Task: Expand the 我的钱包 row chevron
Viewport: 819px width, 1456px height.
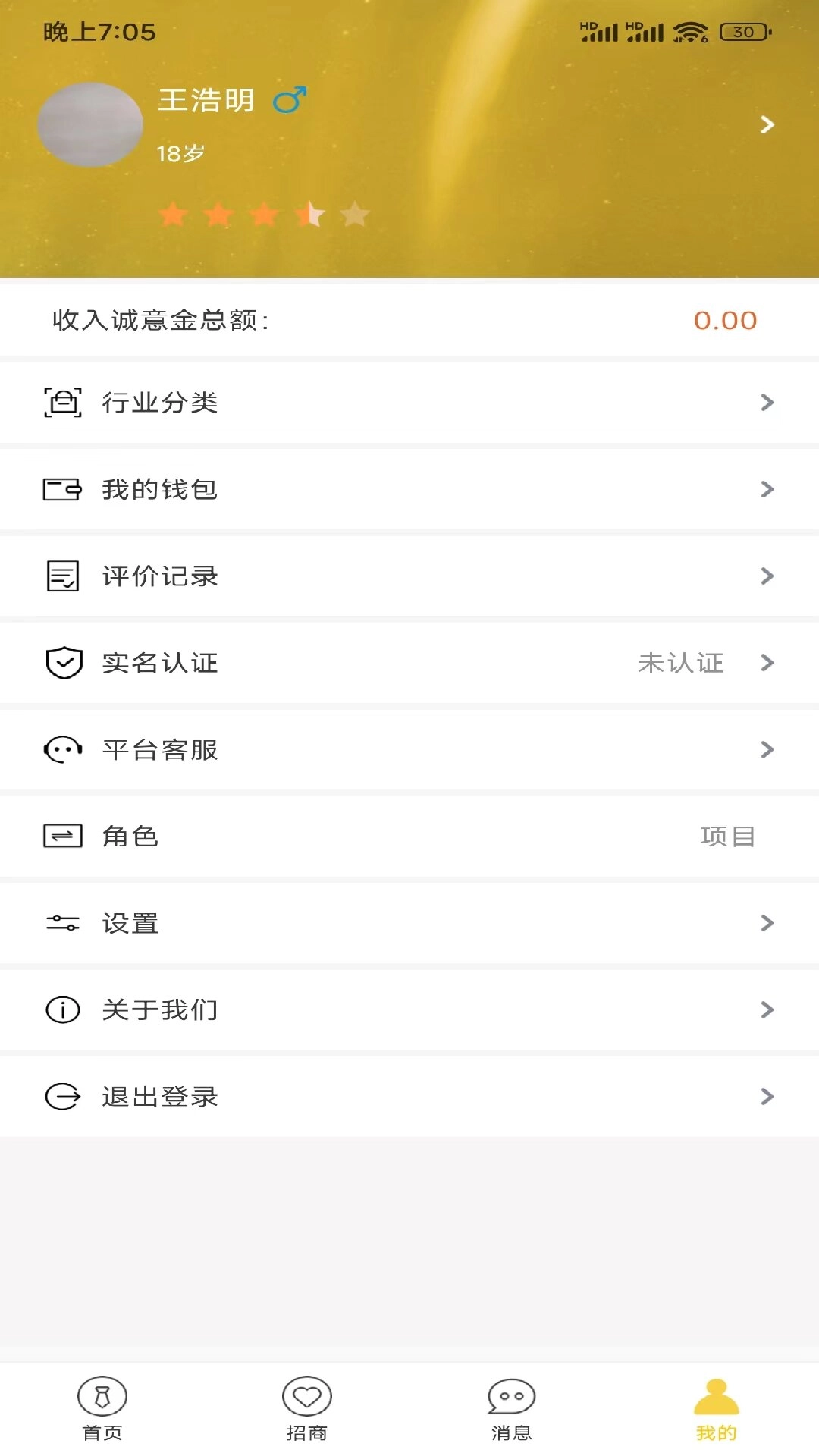Action: (766, 490)
